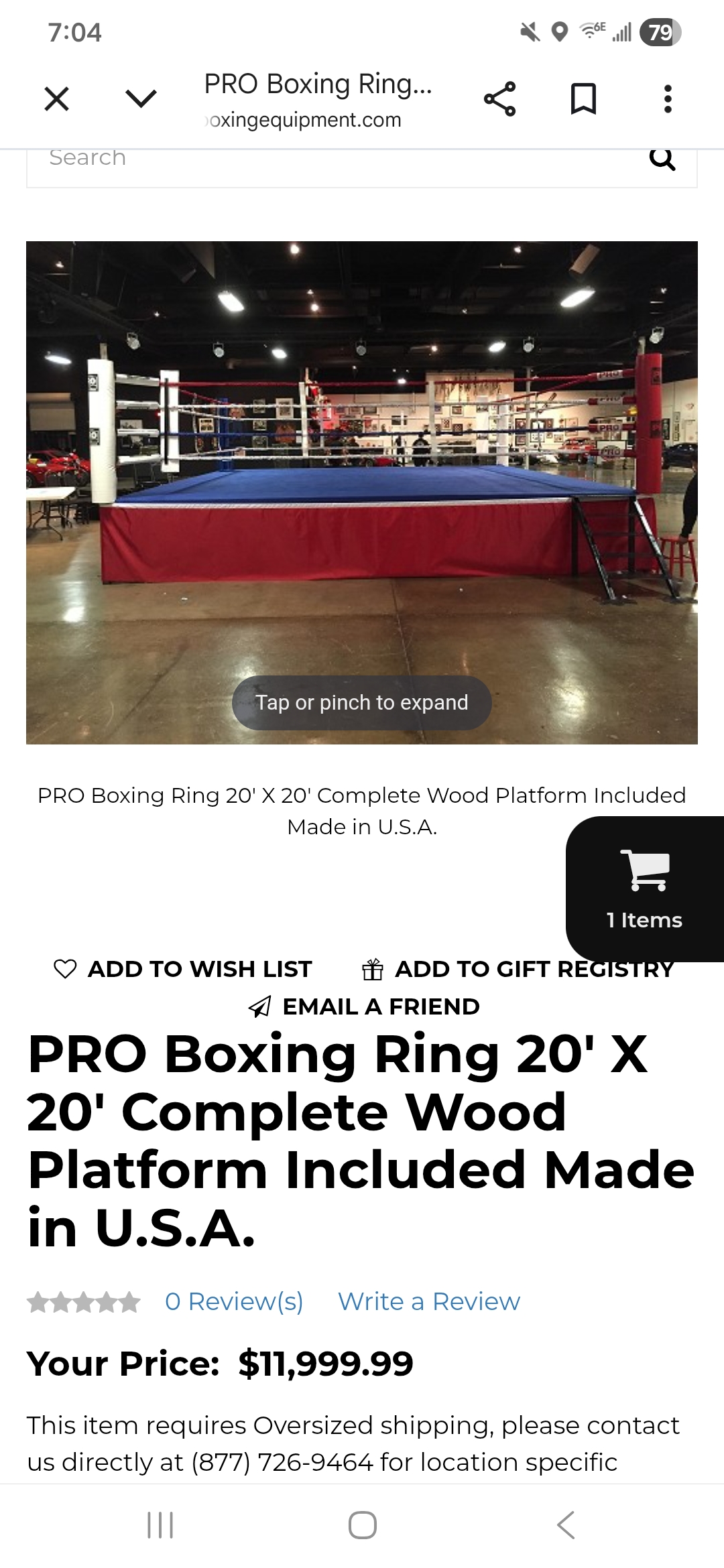This screenshot has height=1568, width=724.
Task: Tap the search magnifier icon
Action: pyautogui.click(x=662, y=159)
